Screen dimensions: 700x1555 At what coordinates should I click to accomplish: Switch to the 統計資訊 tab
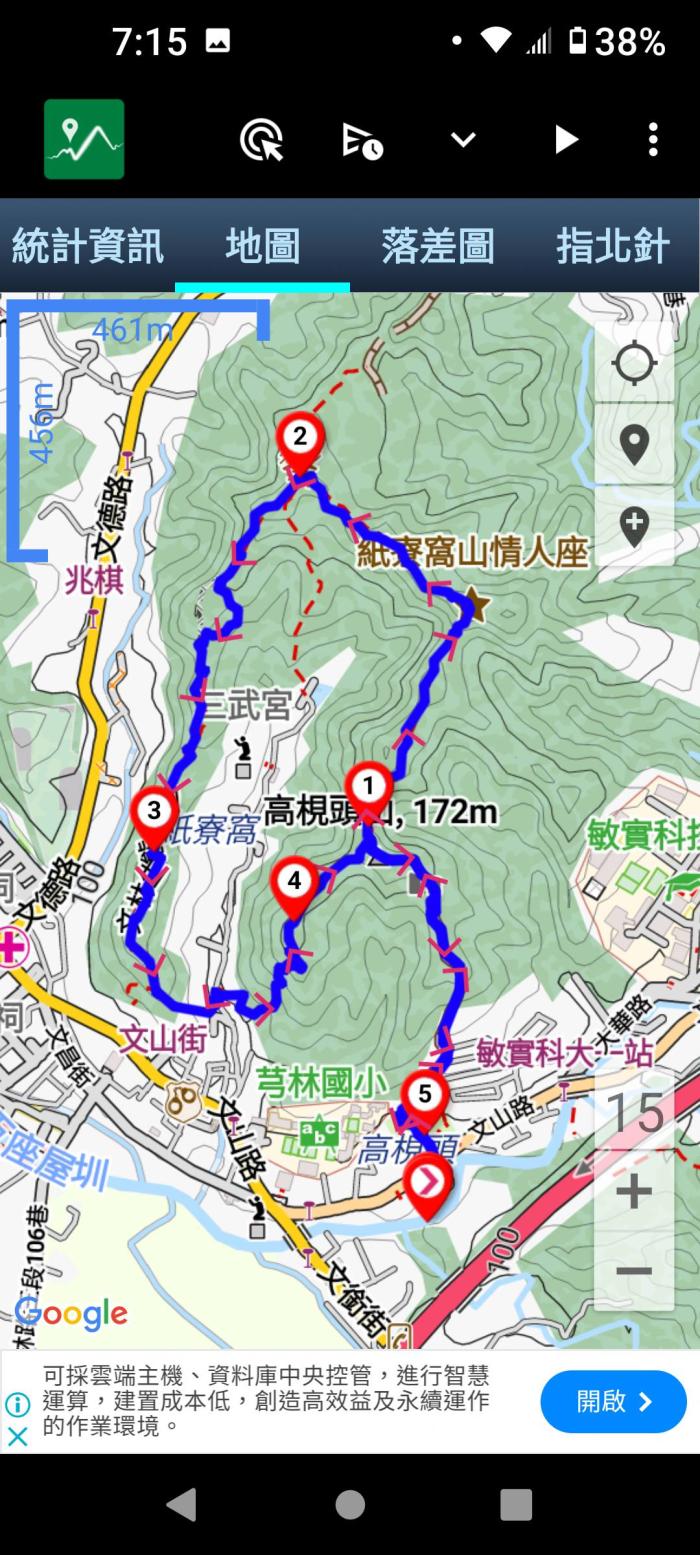click(87, 246)
